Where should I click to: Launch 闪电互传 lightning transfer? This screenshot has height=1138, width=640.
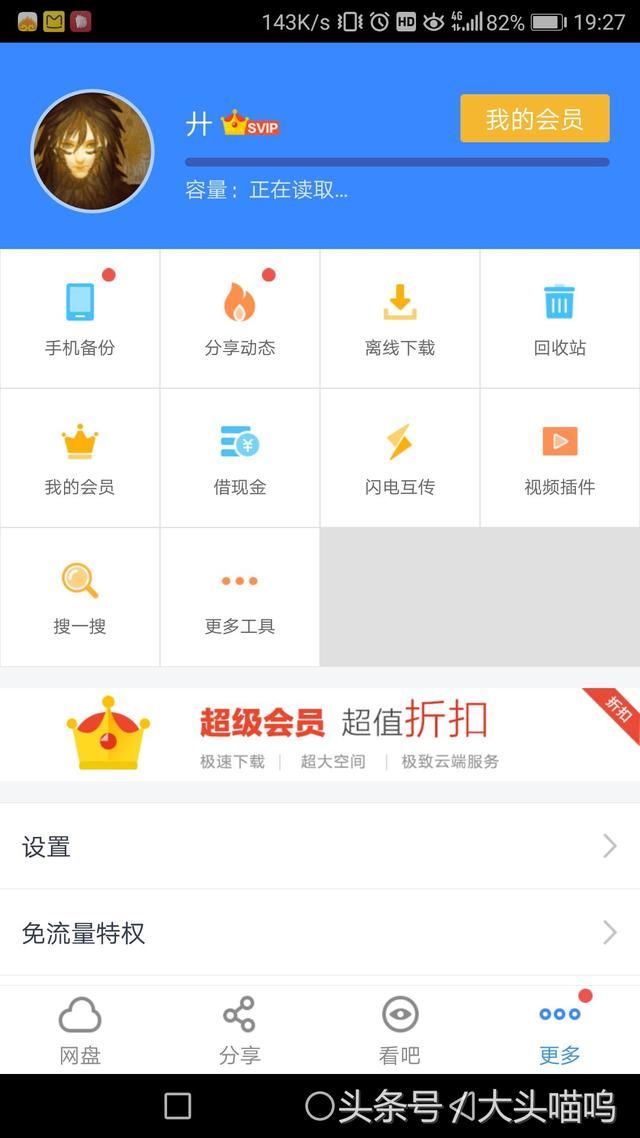point(400,458)
